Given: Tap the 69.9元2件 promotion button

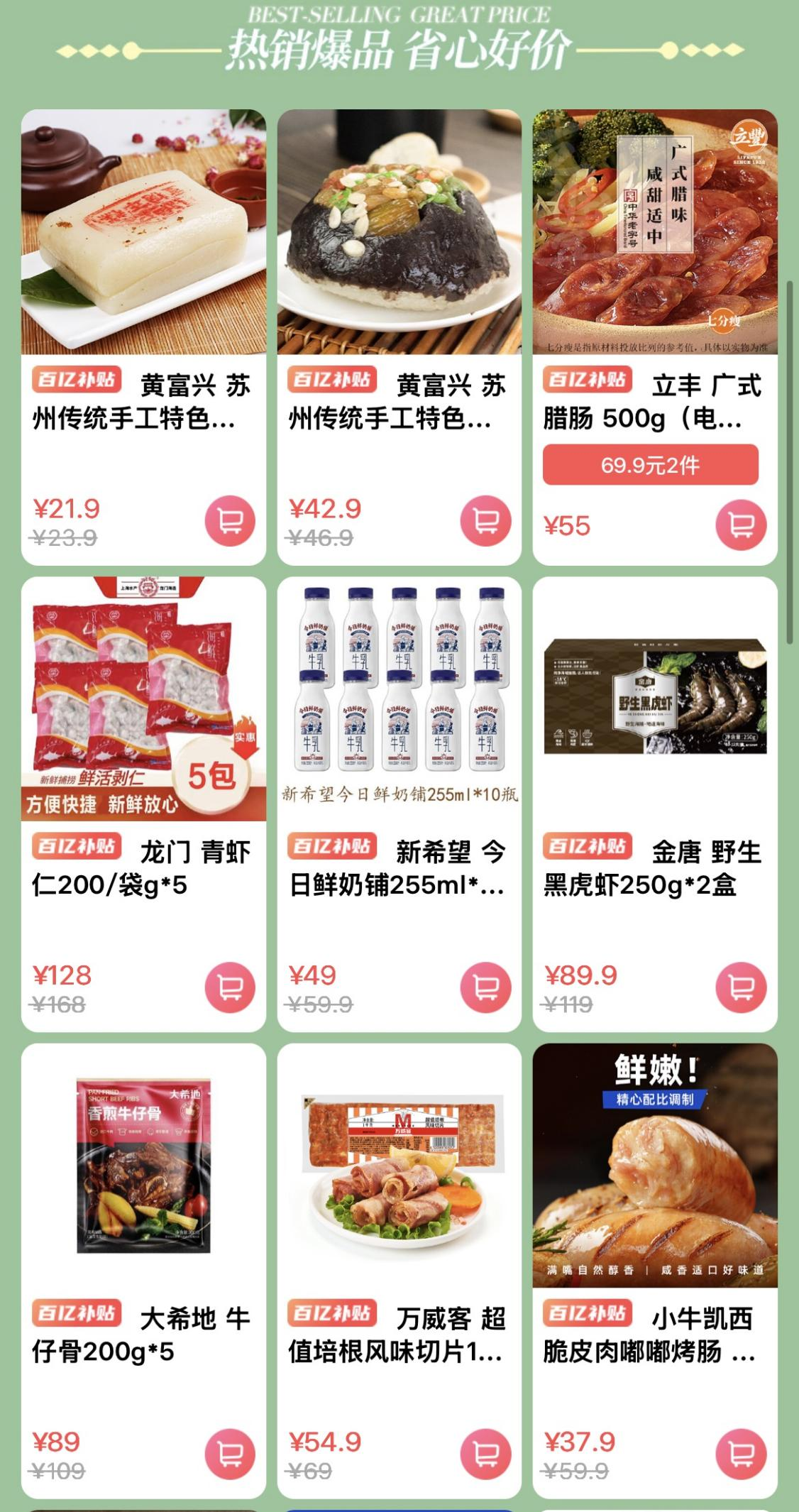Looking at the screenshot, I should (x=650, y=465).
